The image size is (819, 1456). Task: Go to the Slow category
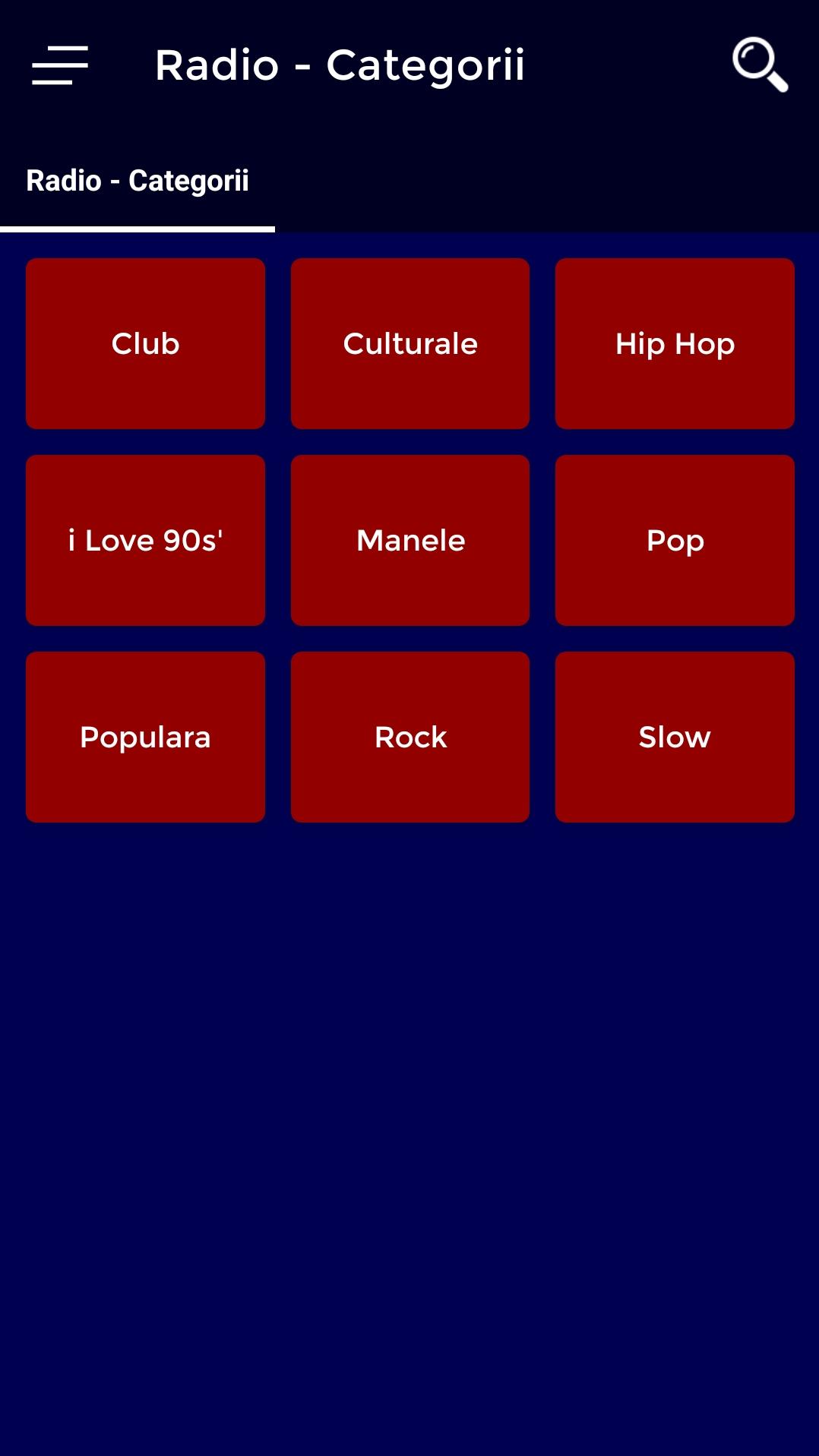(x=675, y=737)
